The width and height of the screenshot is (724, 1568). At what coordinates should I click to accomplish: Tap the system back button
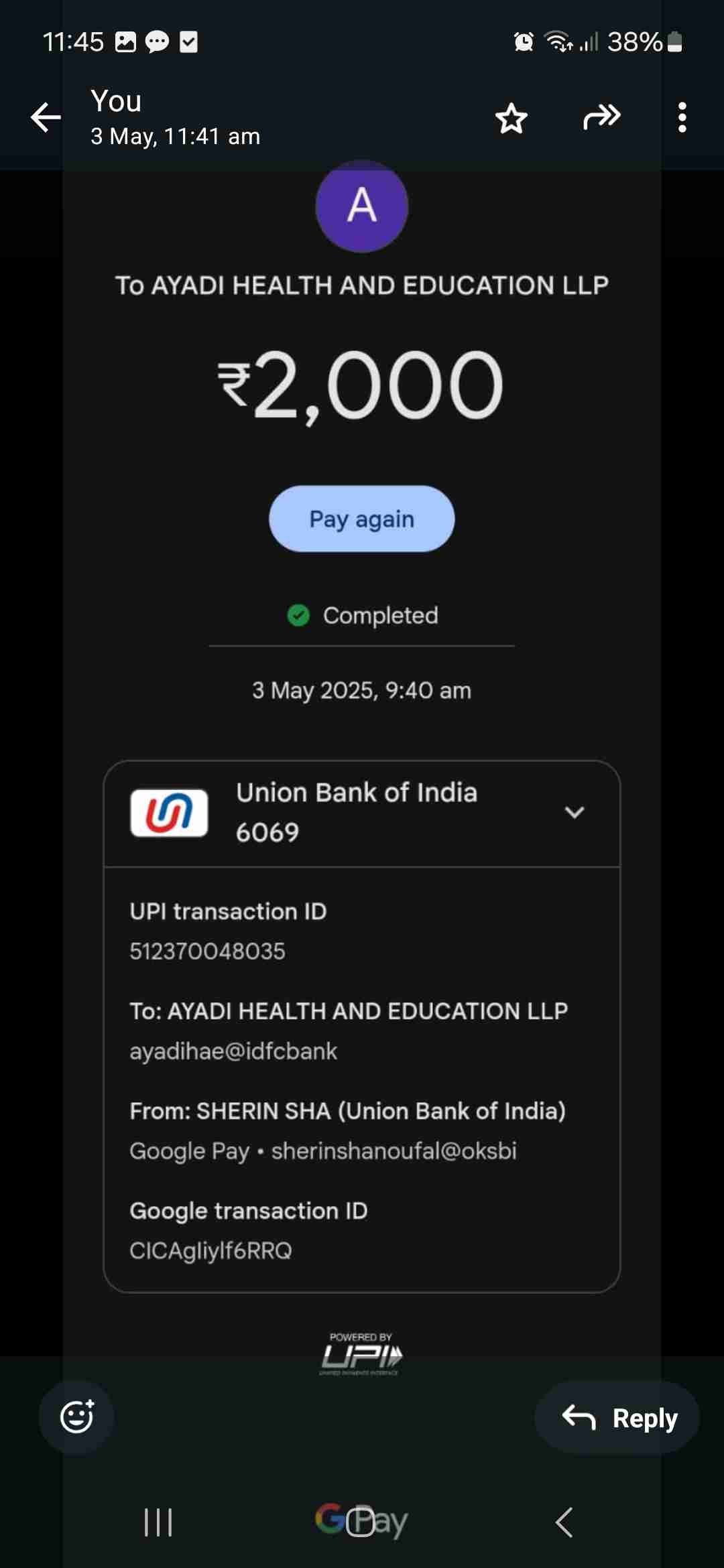[564, 1522]
